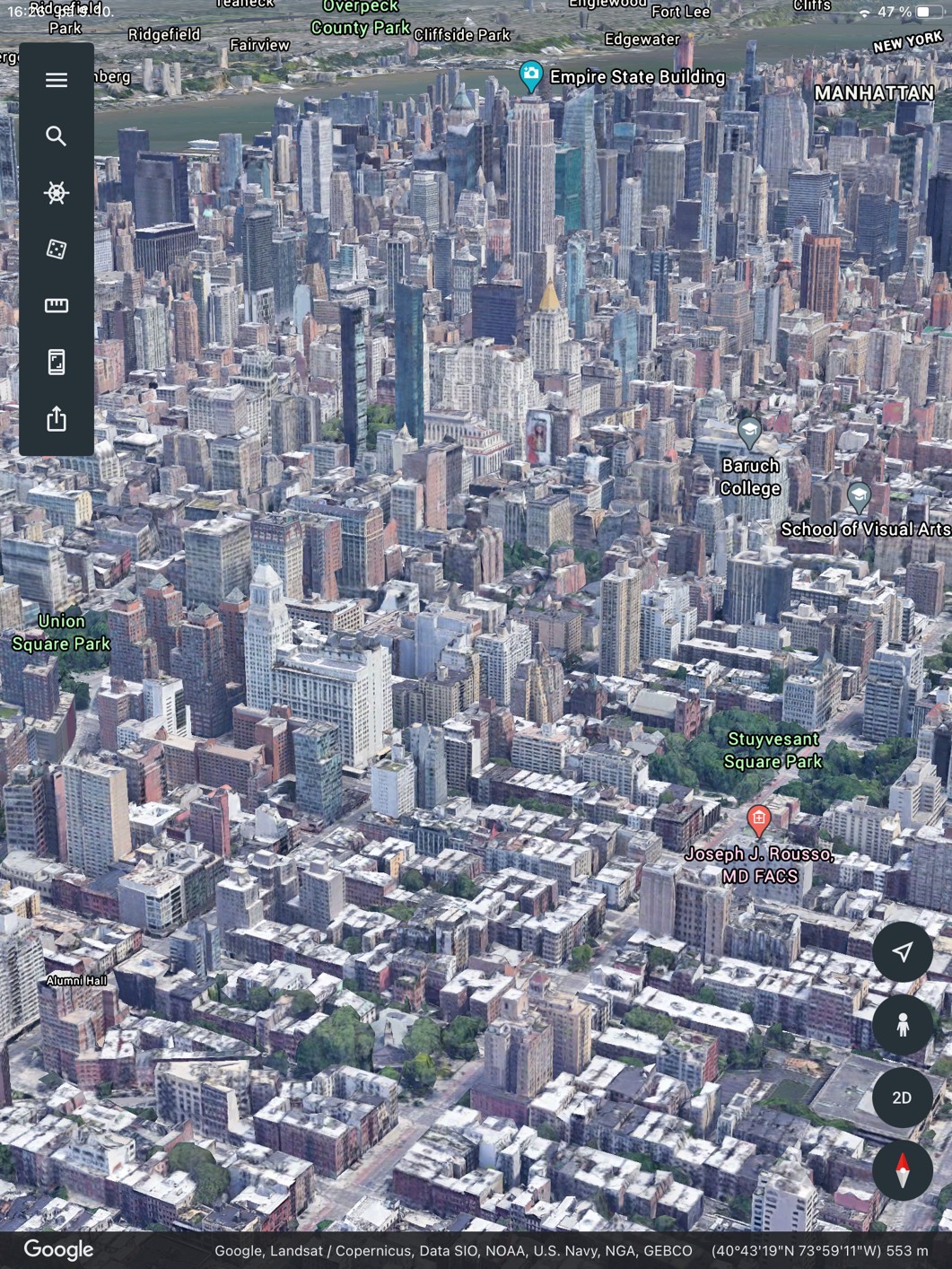
Task: Select School of Visual Arts marker
Action: [x=859, y=496]
